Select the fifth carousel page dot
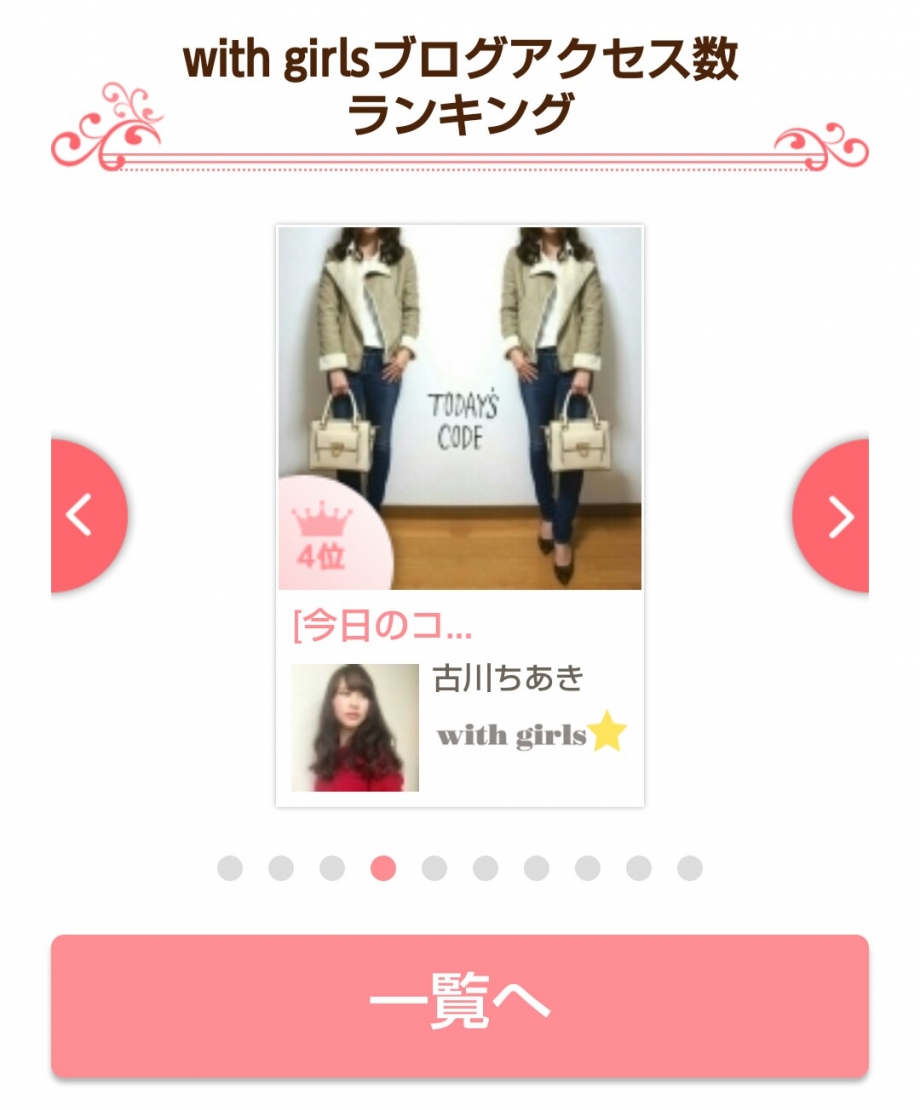Screen dimensions: 920x1110 (x=434, y=868)
